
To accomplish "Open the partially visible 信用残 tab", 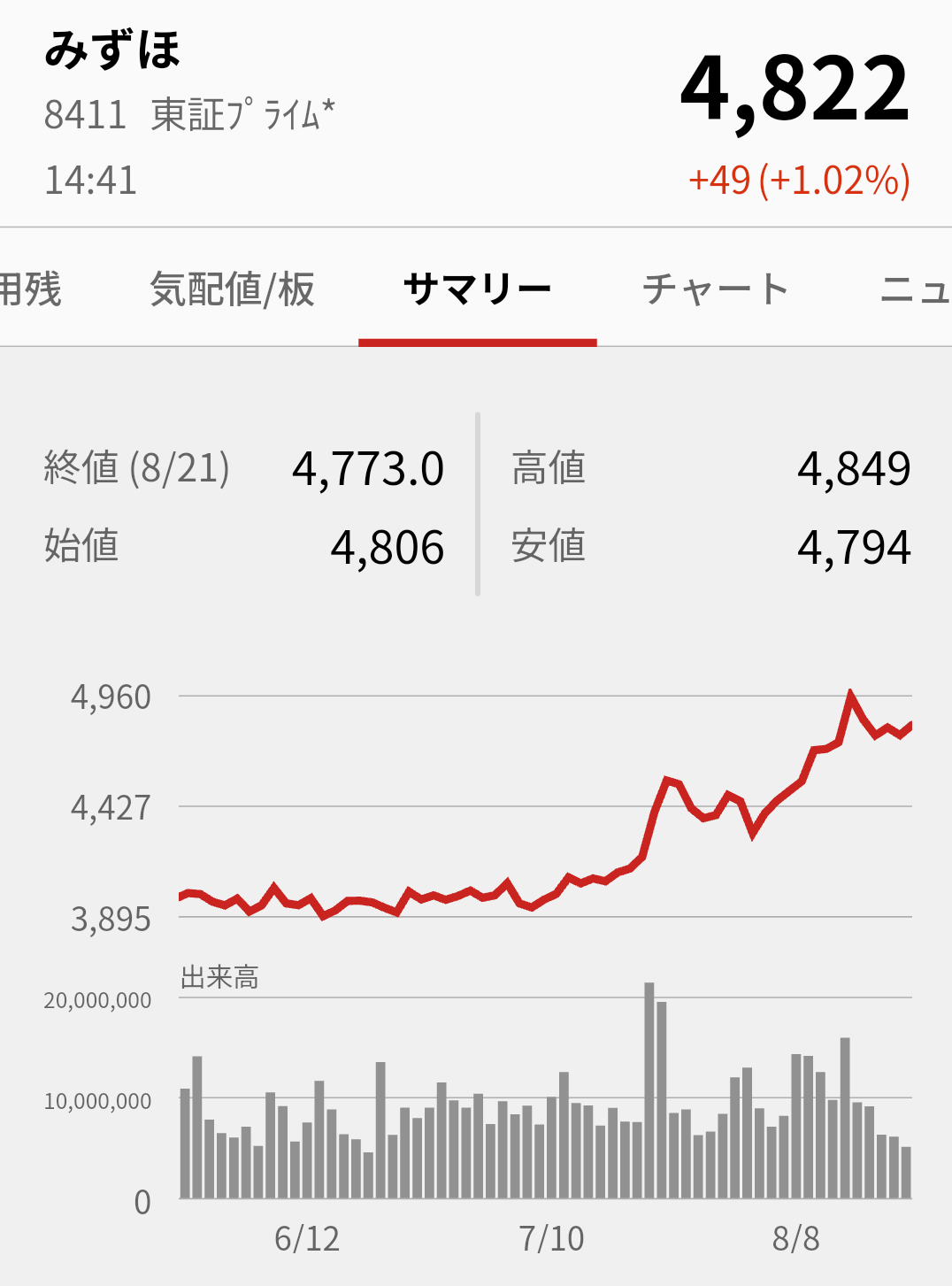I will [31, 289].
